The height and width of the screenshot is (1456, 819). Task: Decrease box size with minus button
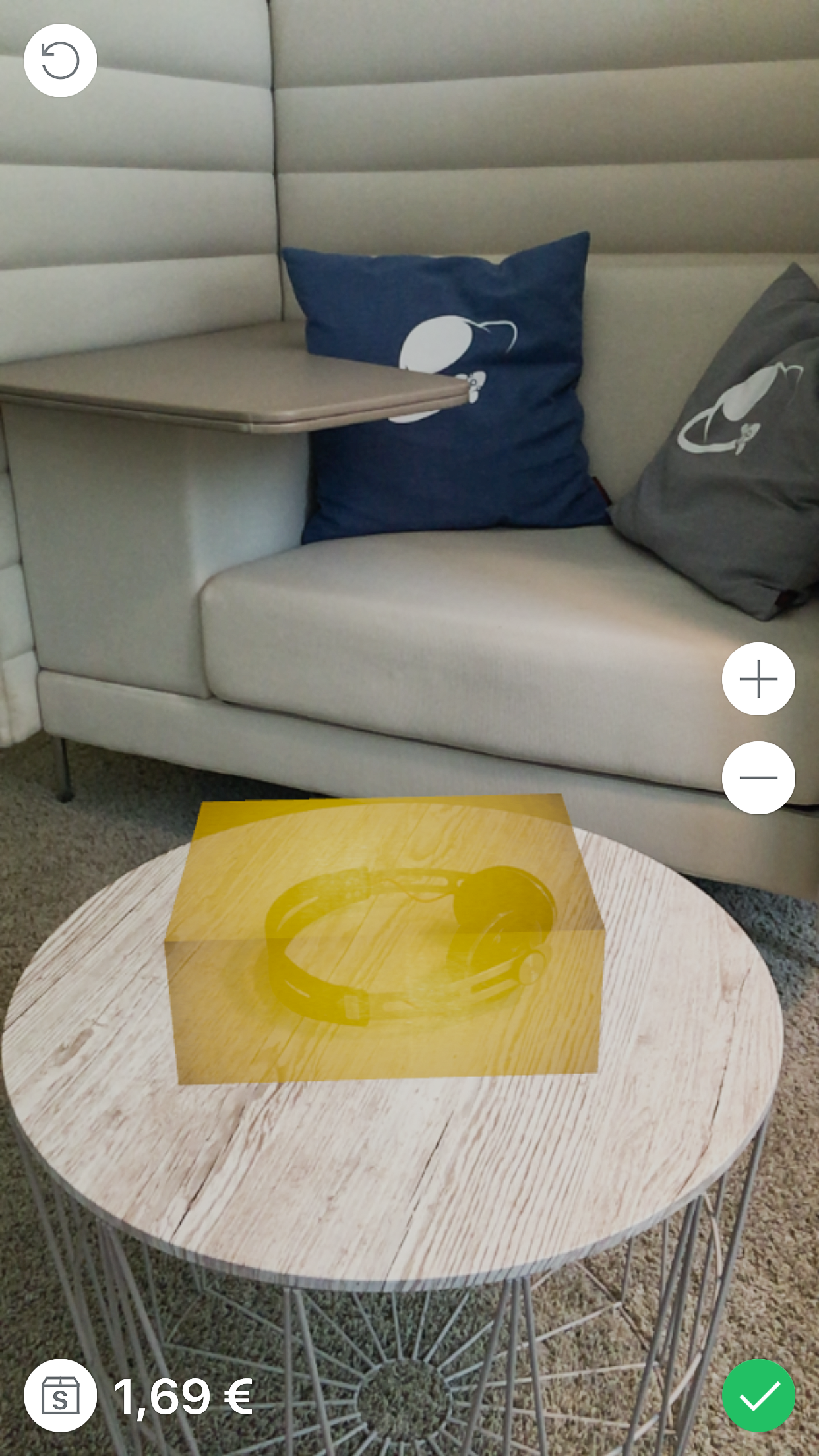(x=758, y=777)
